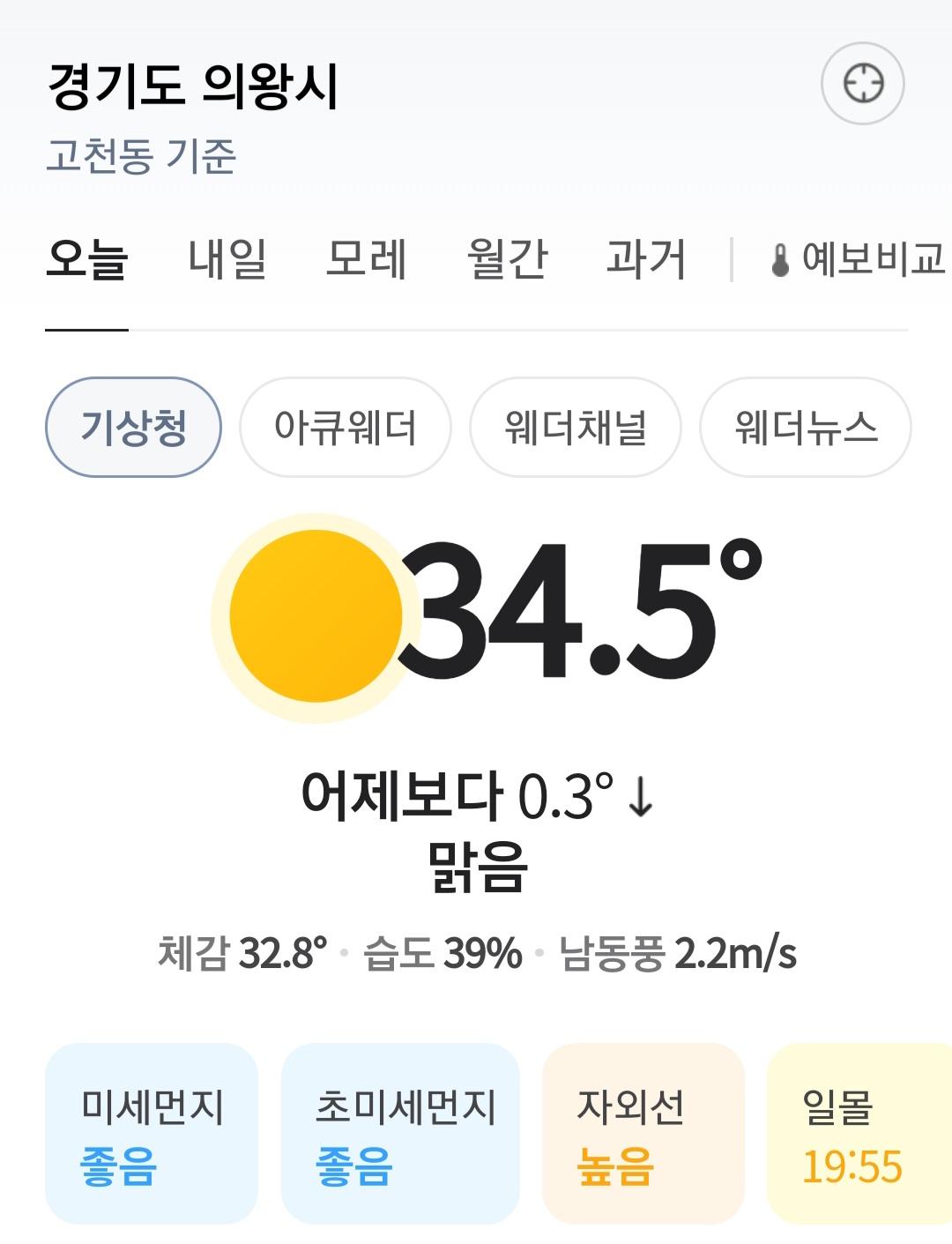Switch to the 내일 tab
Image resolution: width=952 pixels, height=1244 pixels.
(228, 260)
